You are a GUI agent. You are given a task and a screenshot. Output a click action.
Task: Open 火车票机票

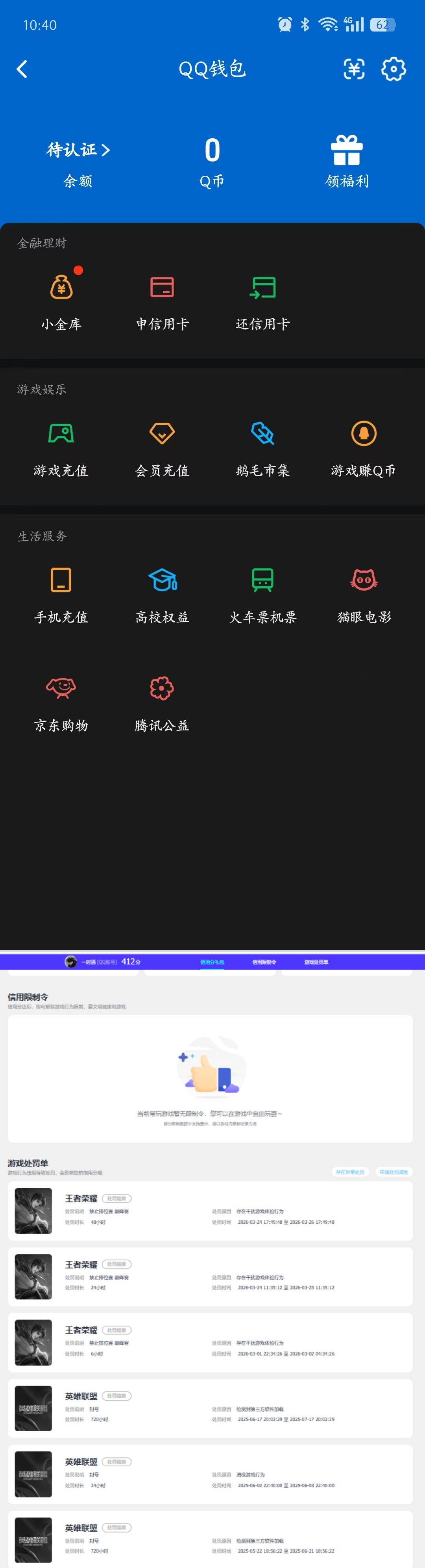(x=262, y=593)
